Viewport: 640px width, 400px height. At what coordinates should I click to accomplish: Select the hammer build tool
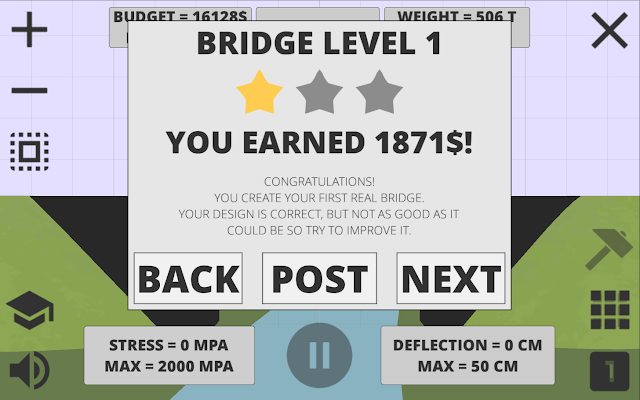607,249
